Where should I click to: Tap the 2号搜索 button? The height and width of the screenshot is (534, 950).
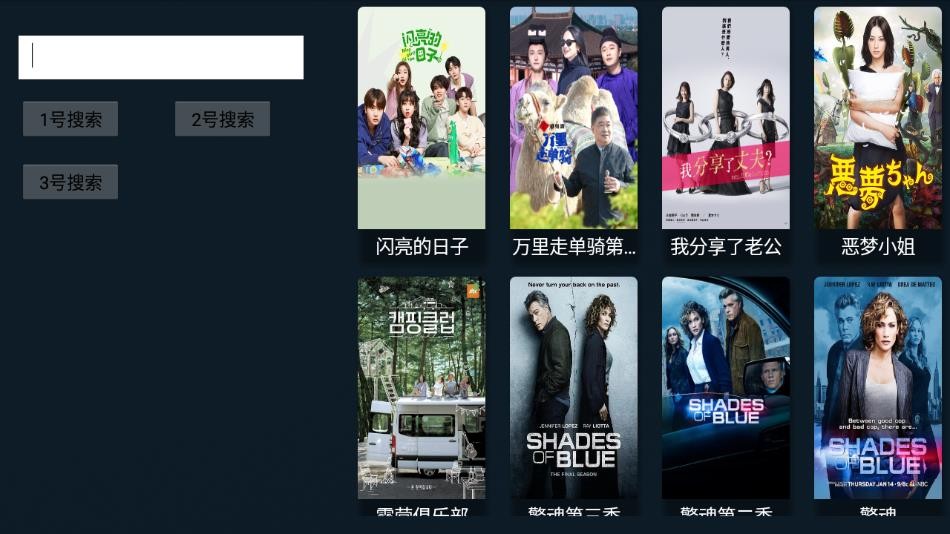(x=222, y=119)
